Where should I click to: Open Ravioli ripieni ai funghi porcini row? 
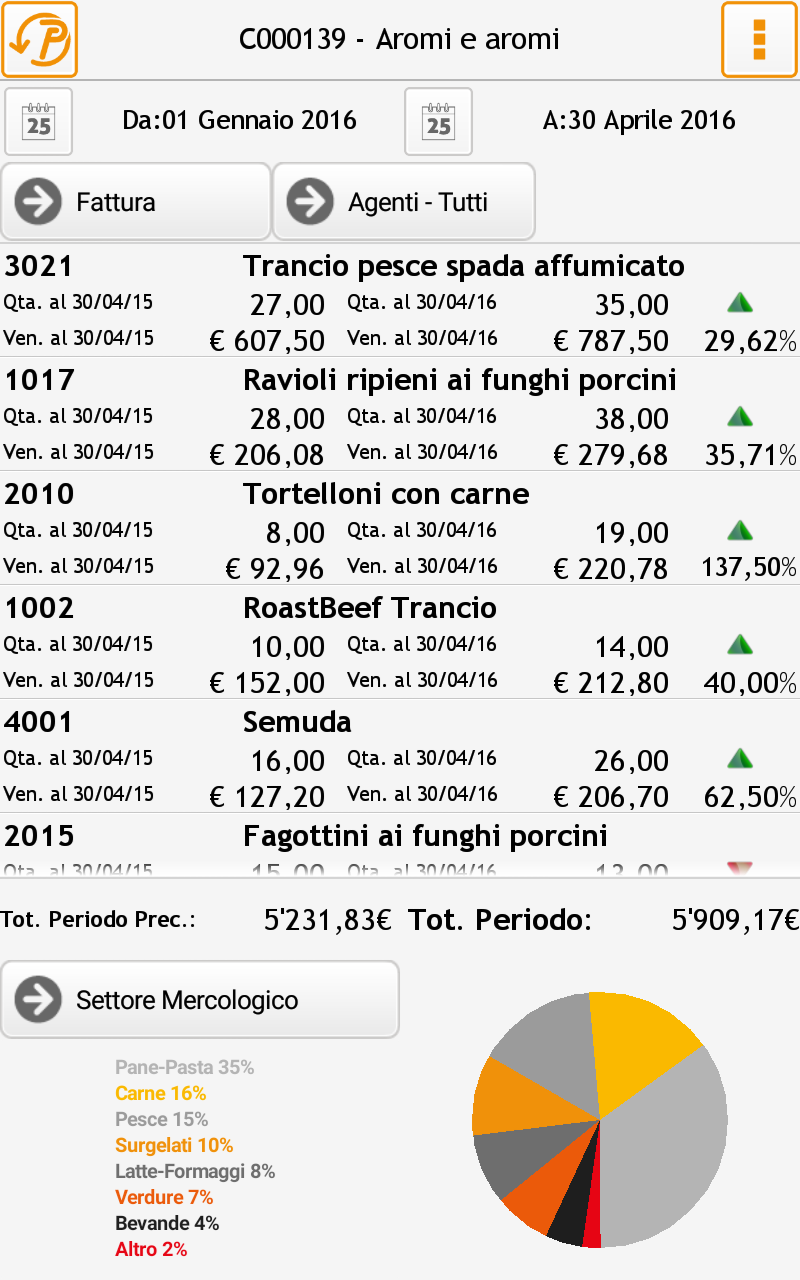400,414
